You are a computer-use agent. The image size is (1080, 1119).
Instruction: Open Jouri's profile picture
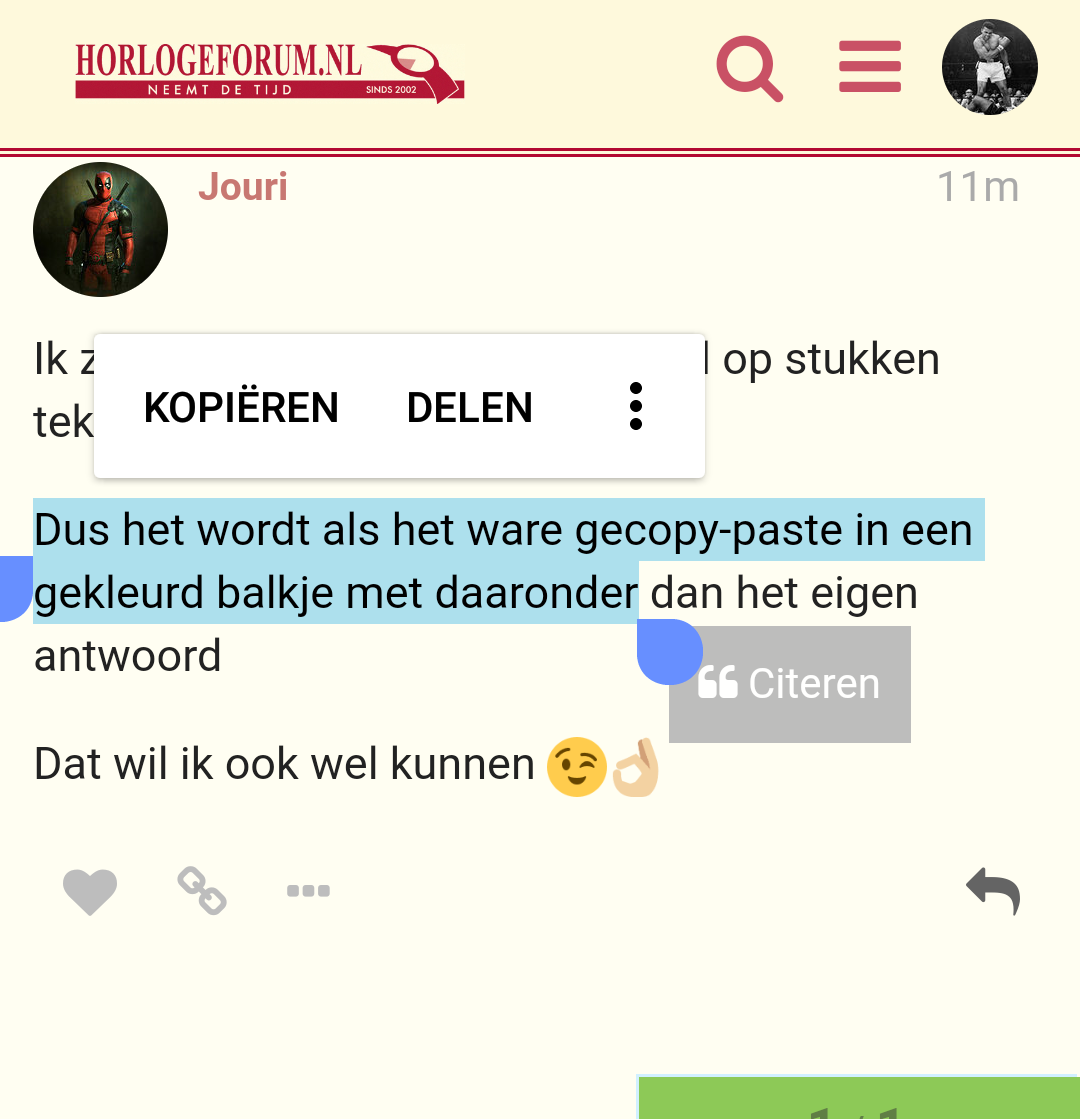tap(100, 229)
